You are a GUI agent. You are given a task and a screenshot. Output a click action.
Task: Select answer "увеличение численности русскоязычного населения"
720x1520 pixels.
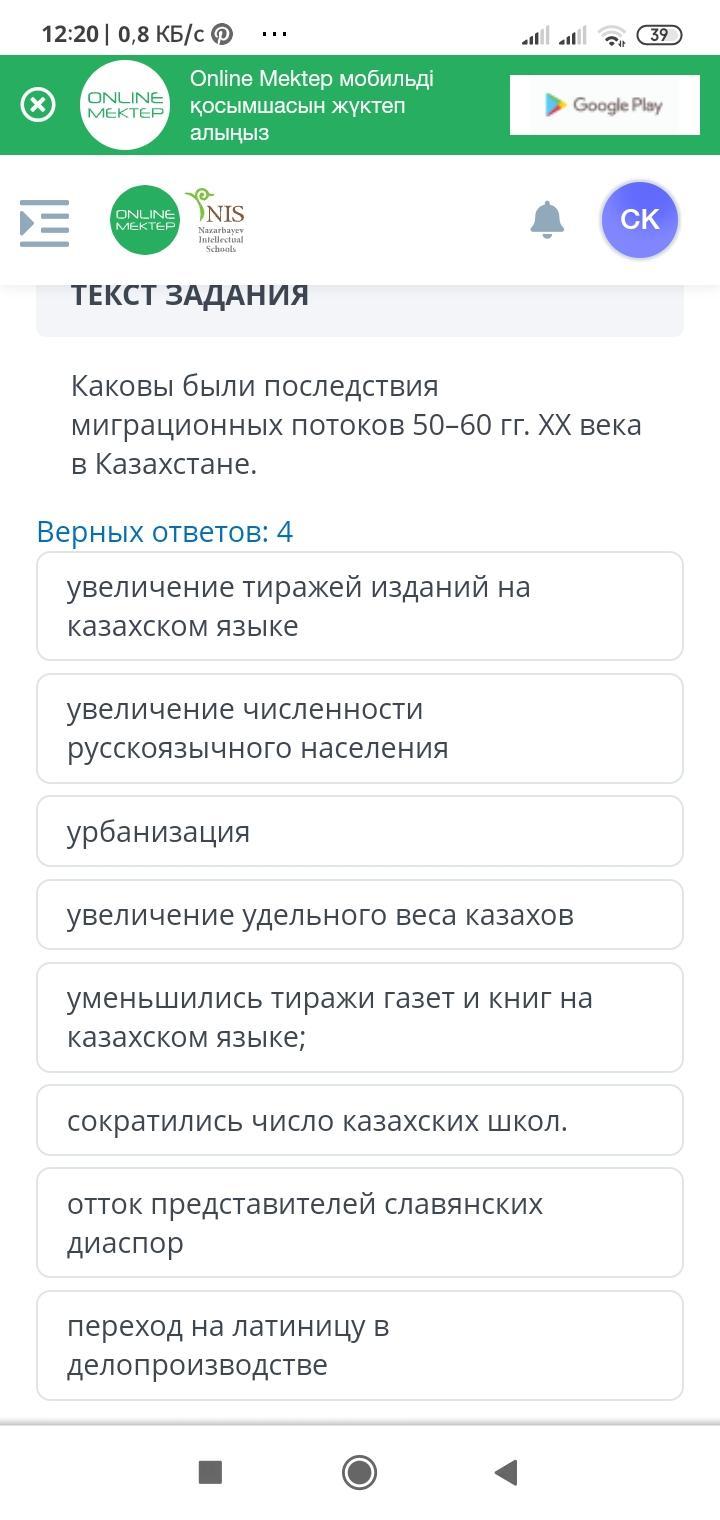coord(360,728)
